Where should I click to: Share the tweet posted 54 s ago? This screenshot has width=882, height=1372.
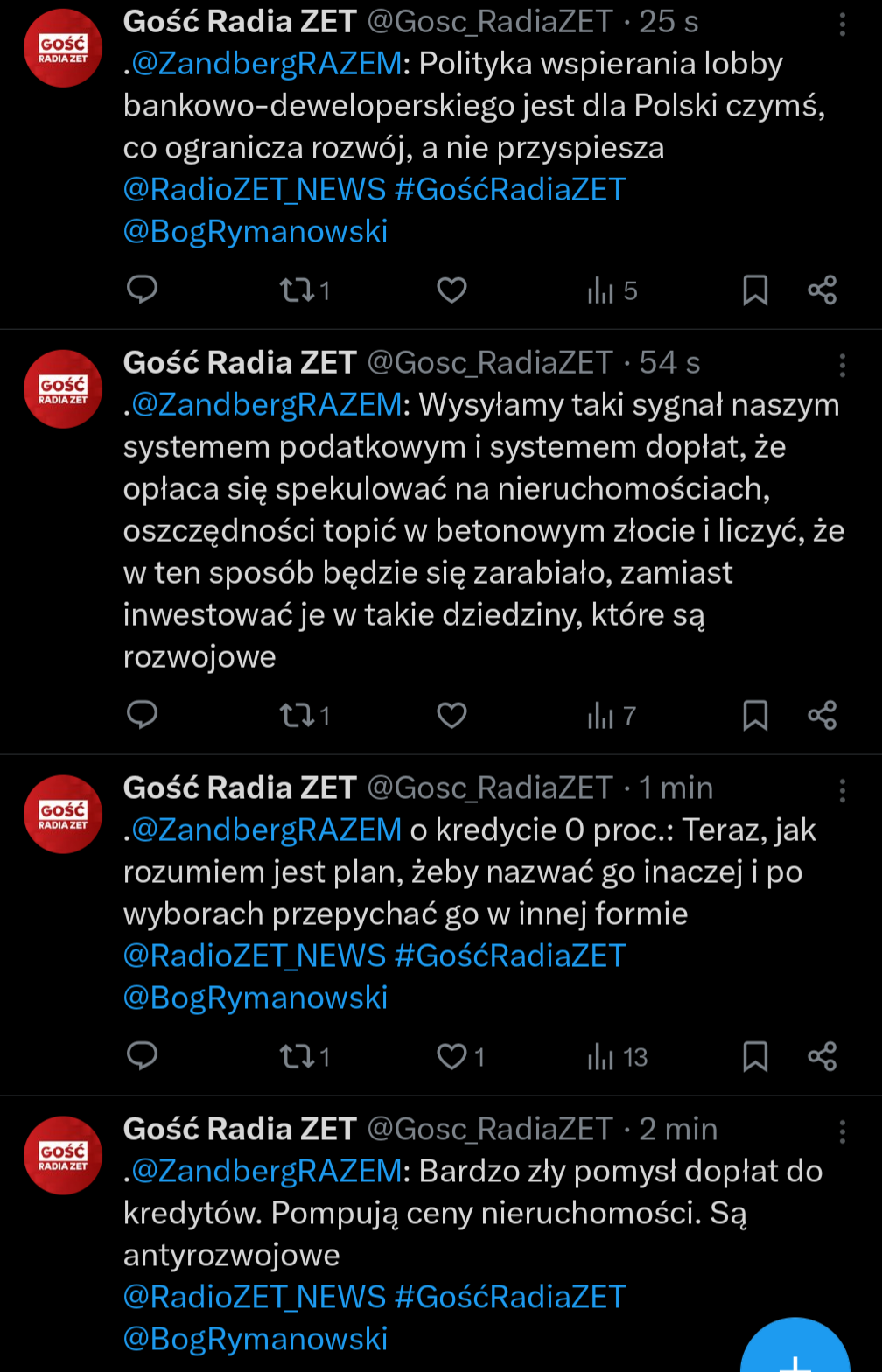pos(822,716)
